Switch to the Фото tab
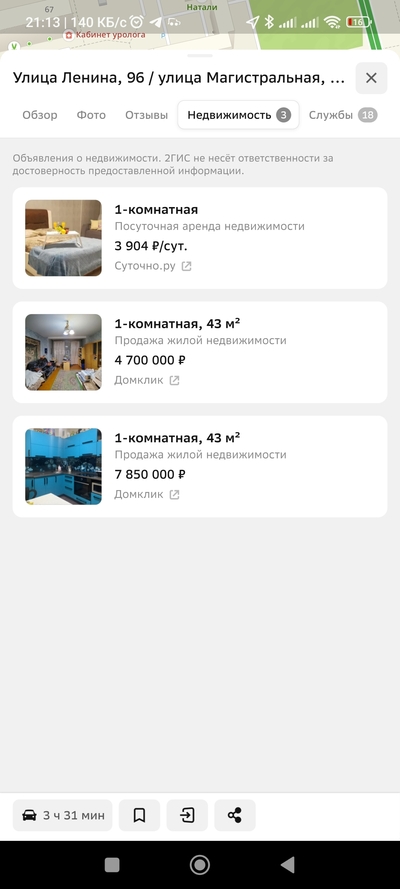The image size is (400, 889). pyautogui.click(x=91, y=115)
